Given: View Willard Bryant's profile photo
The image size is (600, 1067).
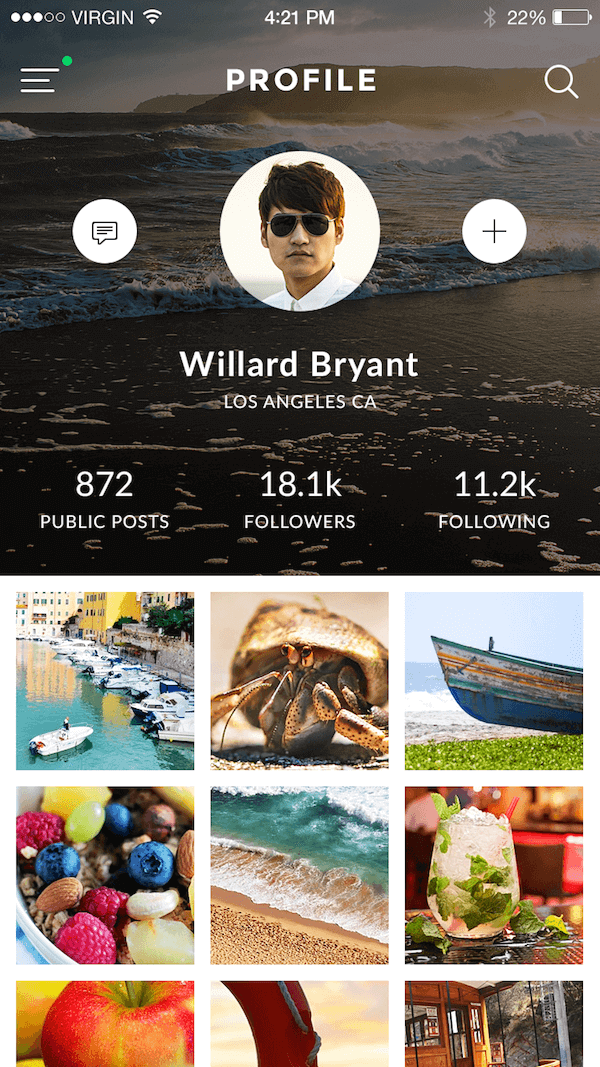Looking at the screenshot, I should [300, 232].
